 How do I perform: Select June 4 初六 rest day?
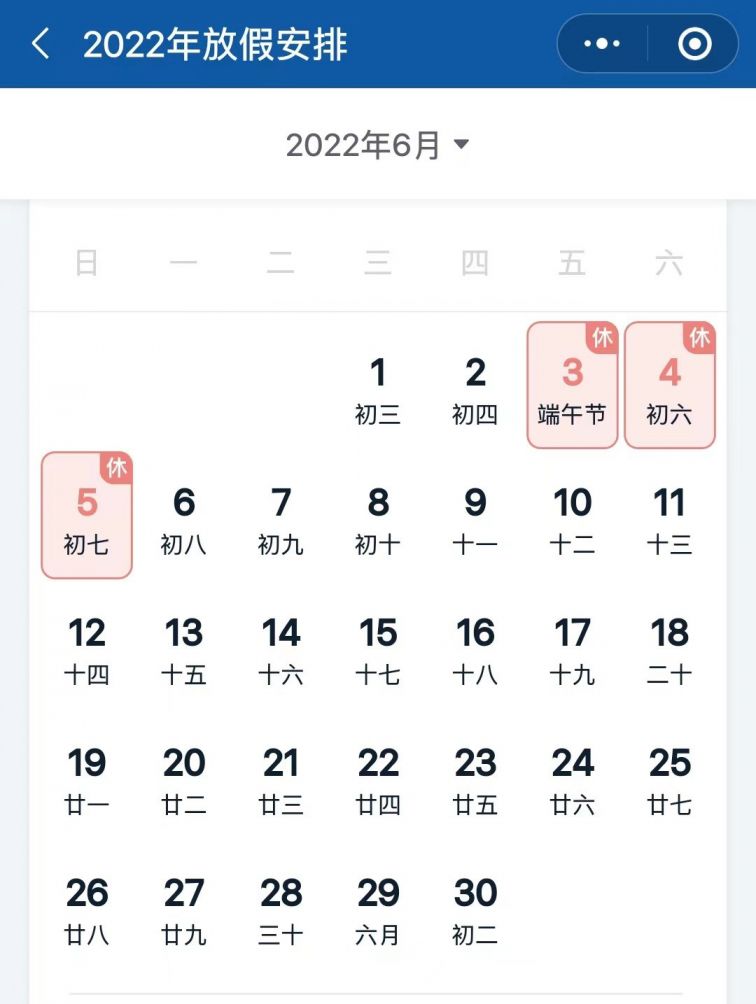tap(669, 386)
